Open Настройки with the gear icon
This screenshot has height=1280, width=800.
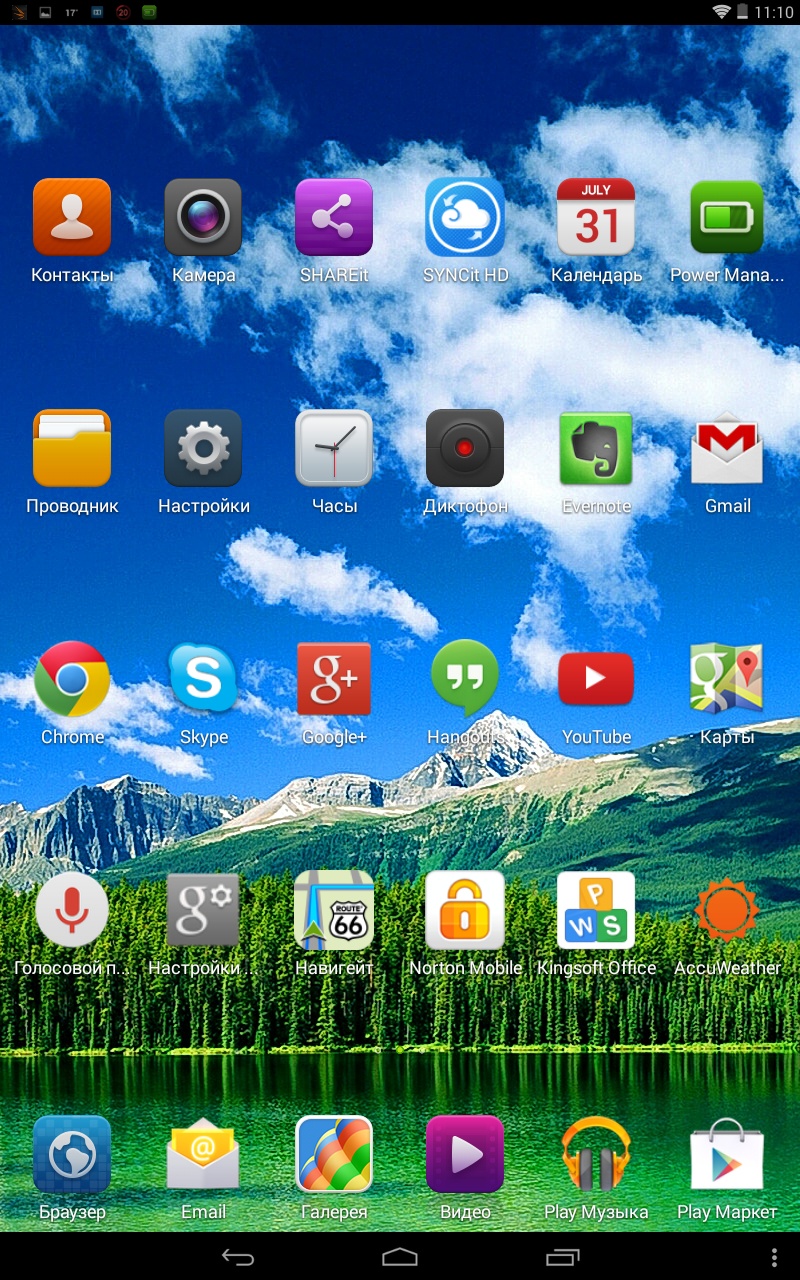point(203,449)
